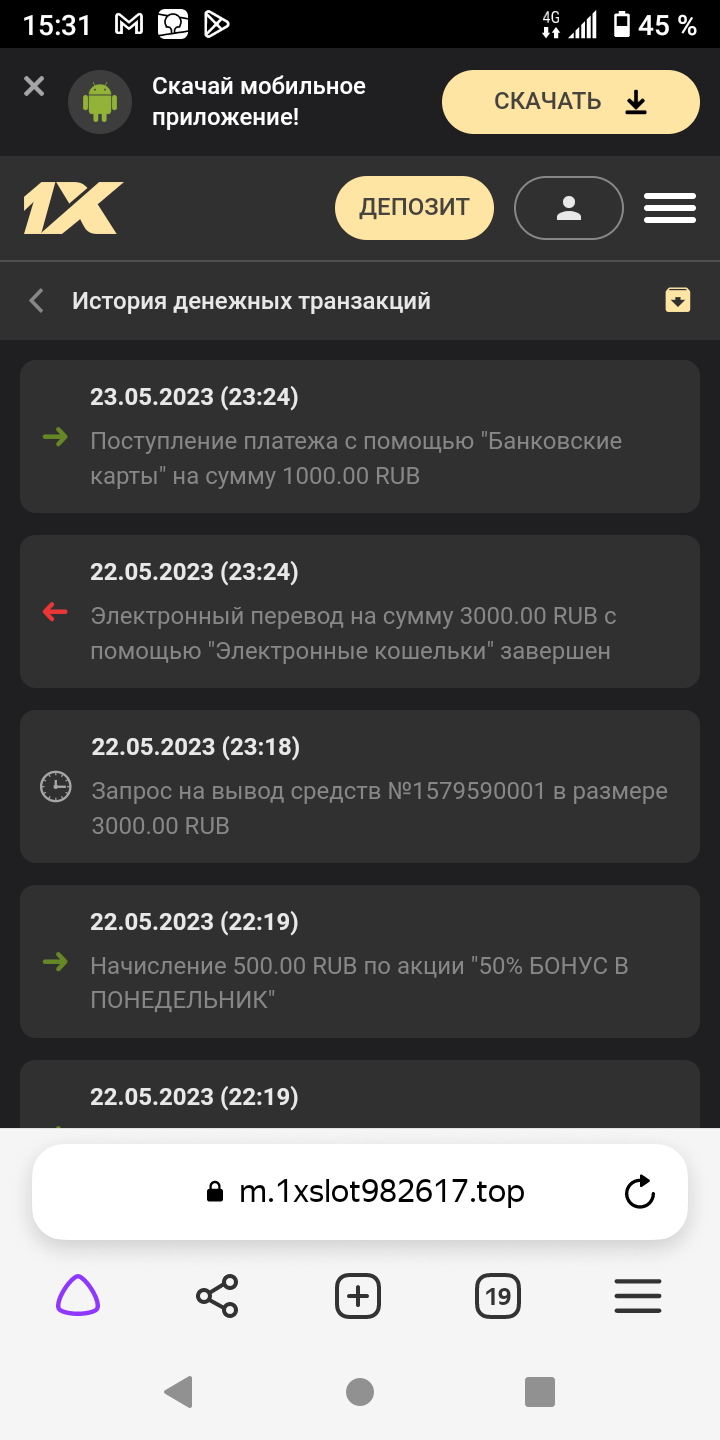Share the current page
720x1440 pixels.
(x=217, y=1297)
